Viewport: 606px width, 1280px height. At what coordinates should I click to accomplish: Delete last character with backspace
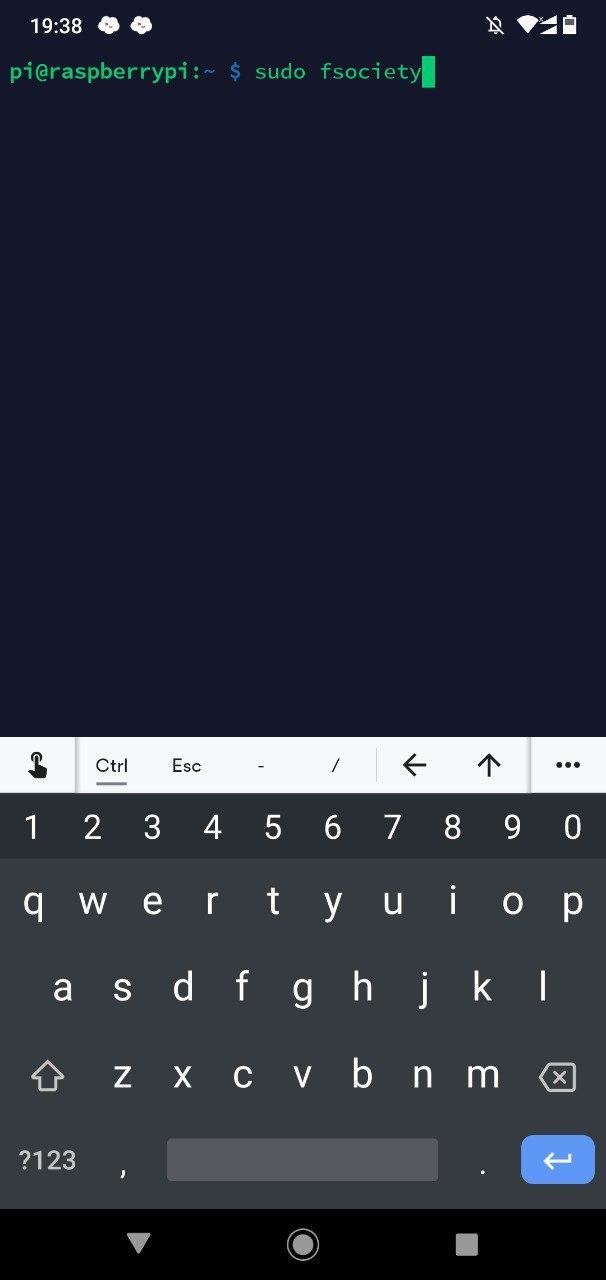tap(557, 1077)
